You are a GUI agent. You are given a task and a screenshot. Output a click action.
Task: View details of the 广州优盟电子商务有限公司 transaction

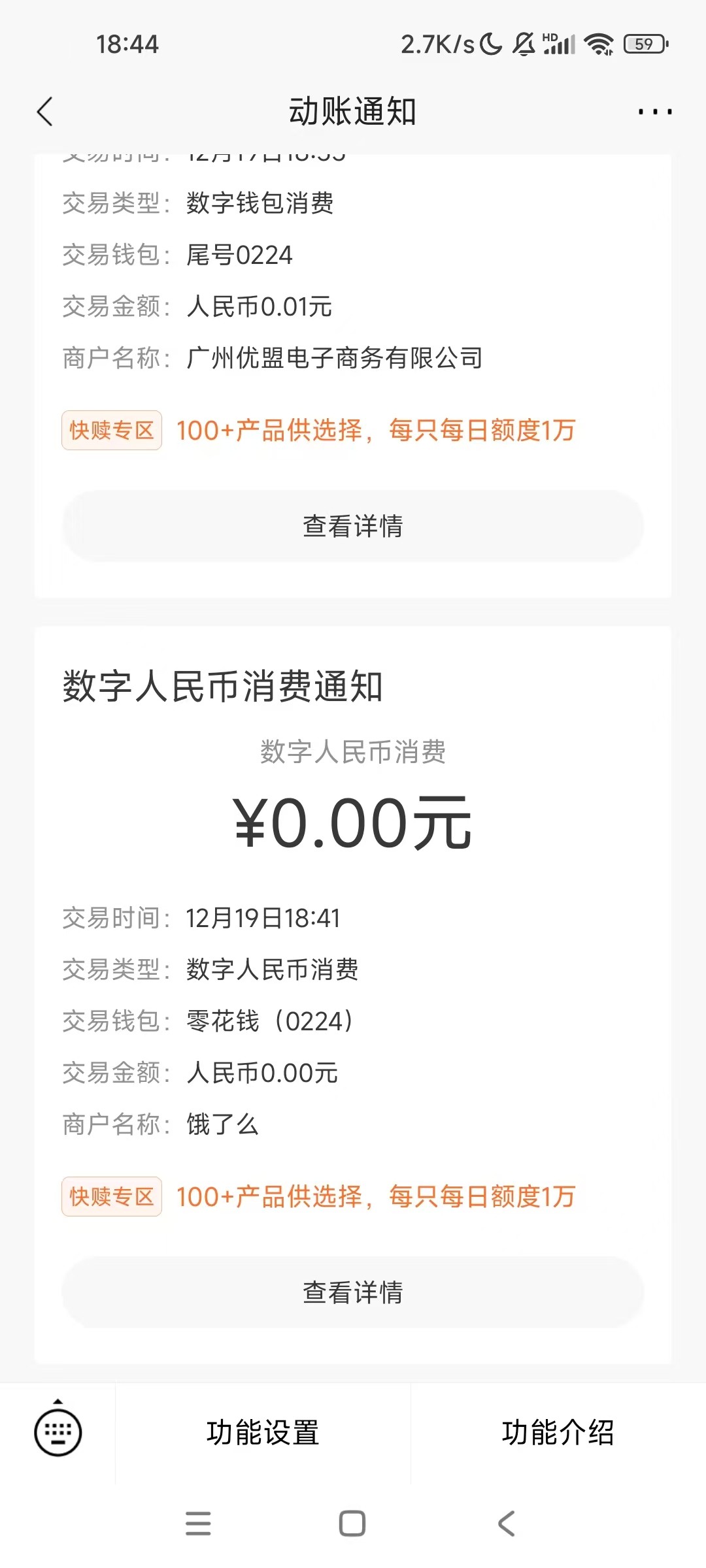pos(353,526)
